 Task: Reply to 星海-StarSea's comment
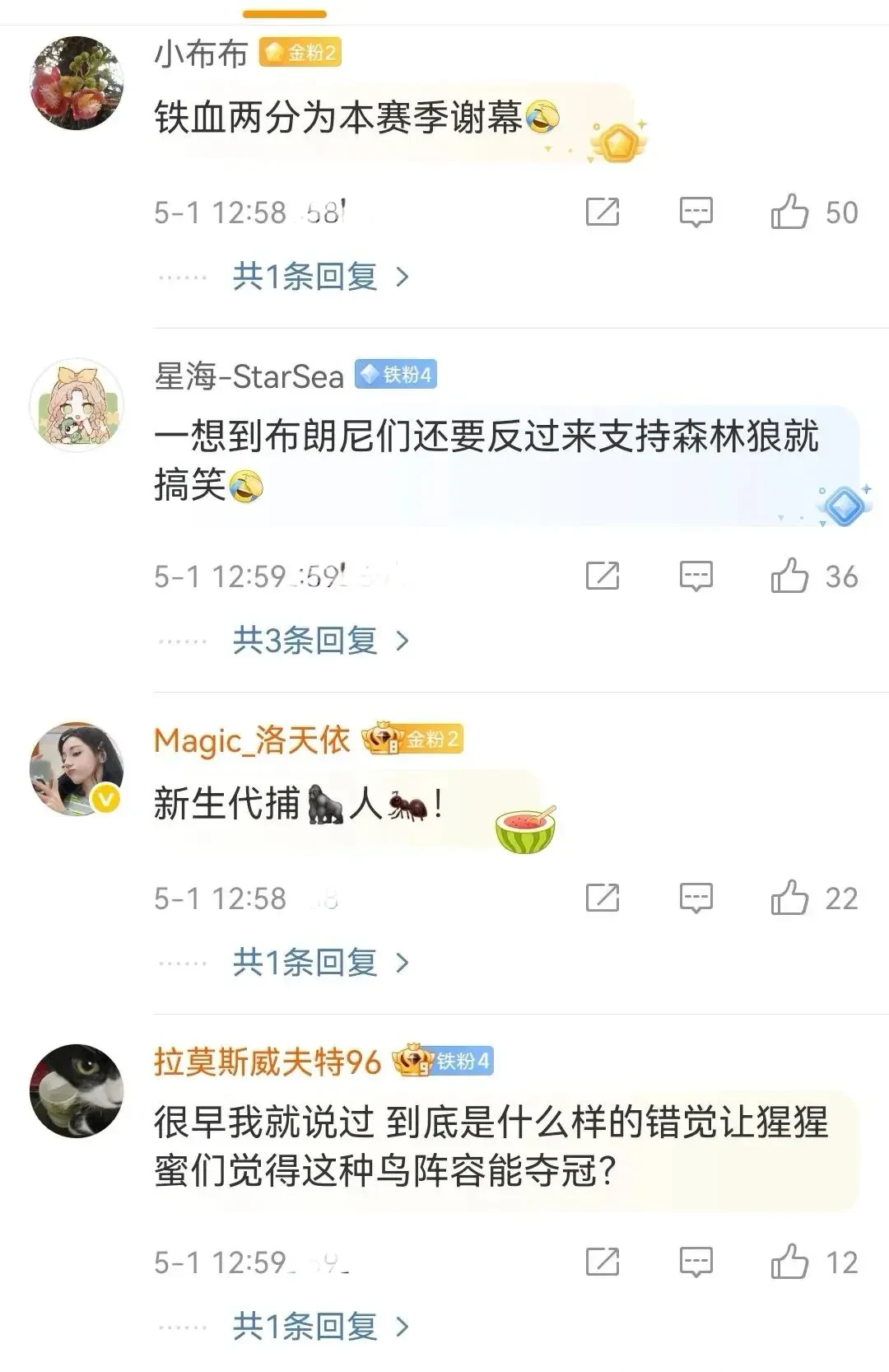(696, 576)
